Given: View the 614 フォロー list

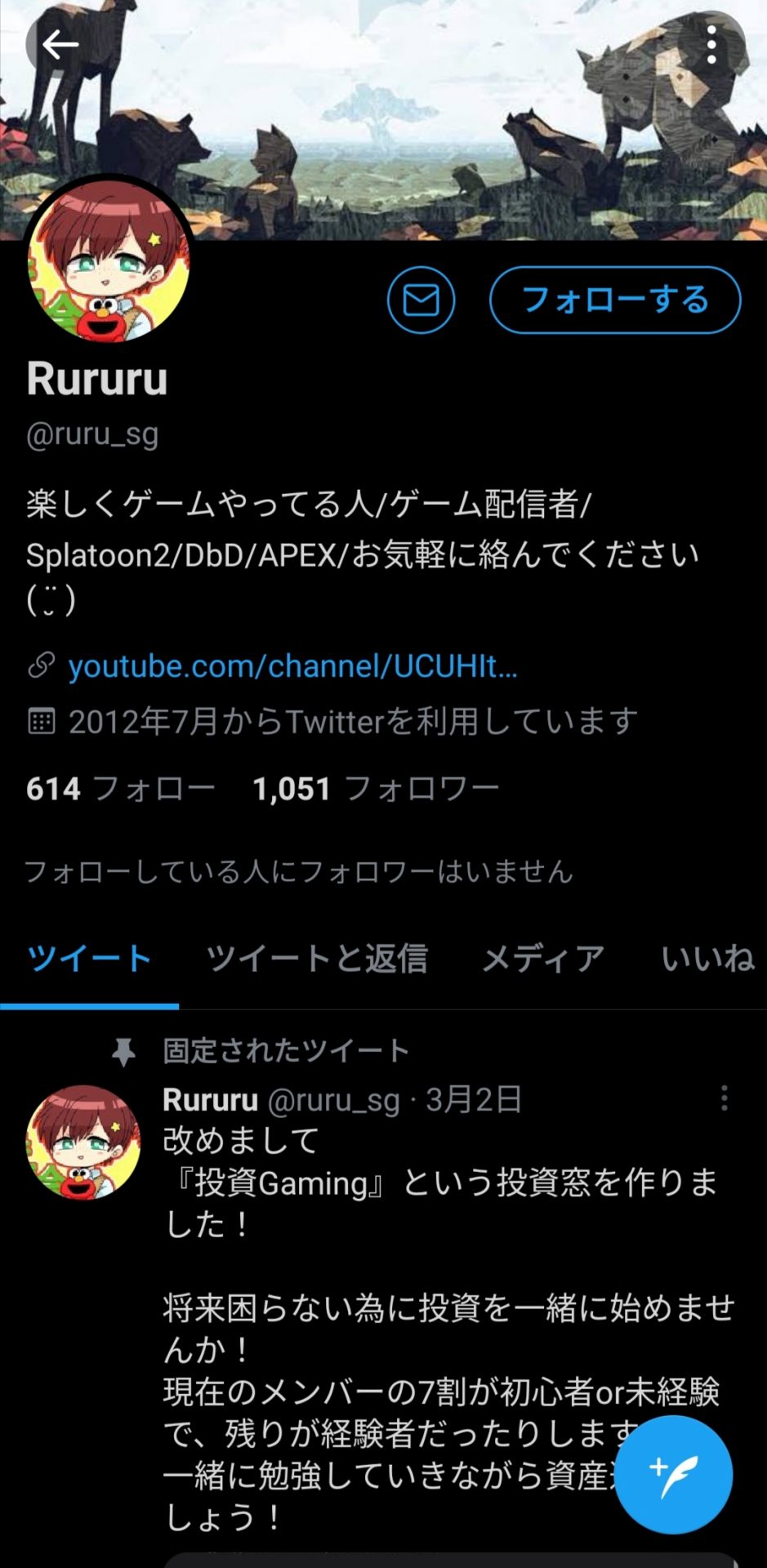Looking at the screenshot, I should (121, 789).
